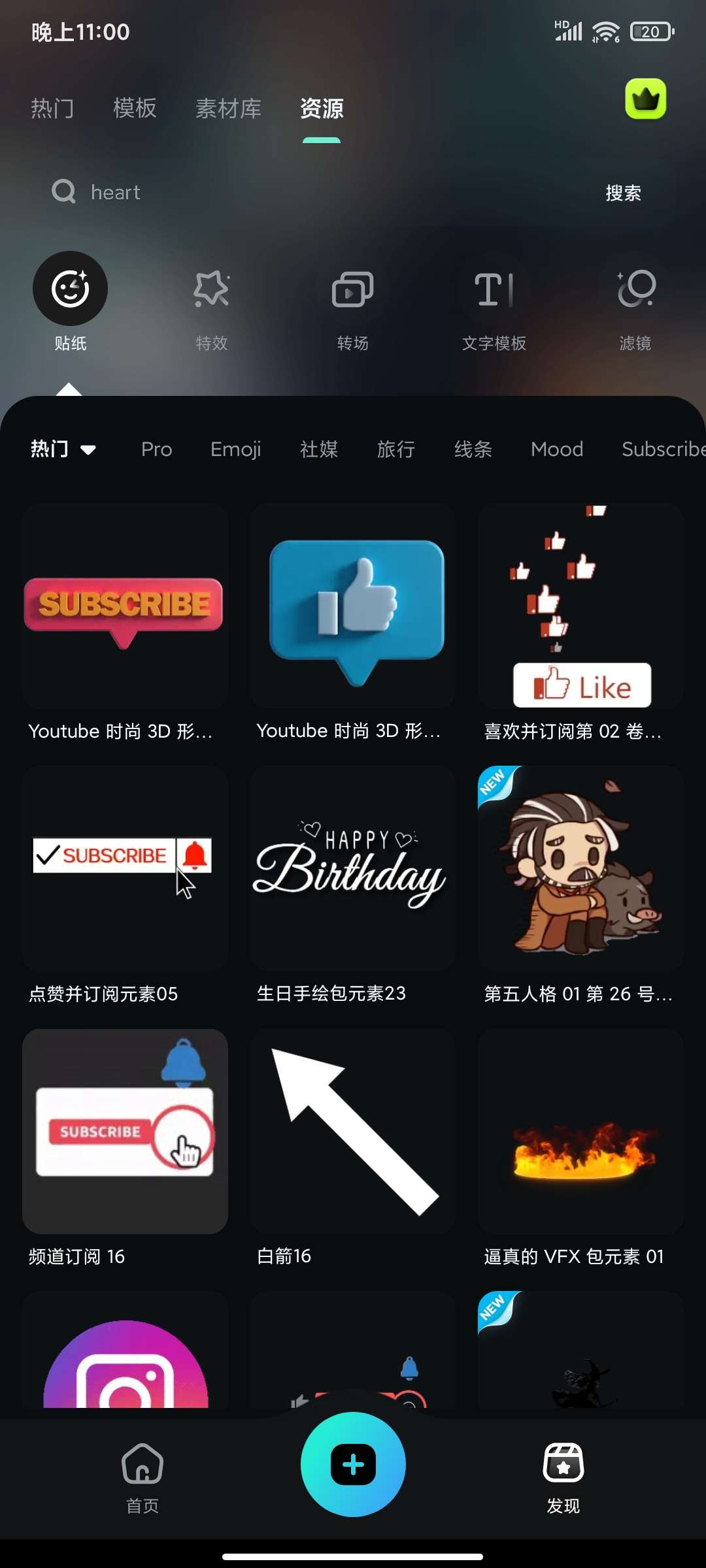
Task: Open the 逼真的 VFX 包元素 01 sticker
Action: click(x=580, y=1132)
